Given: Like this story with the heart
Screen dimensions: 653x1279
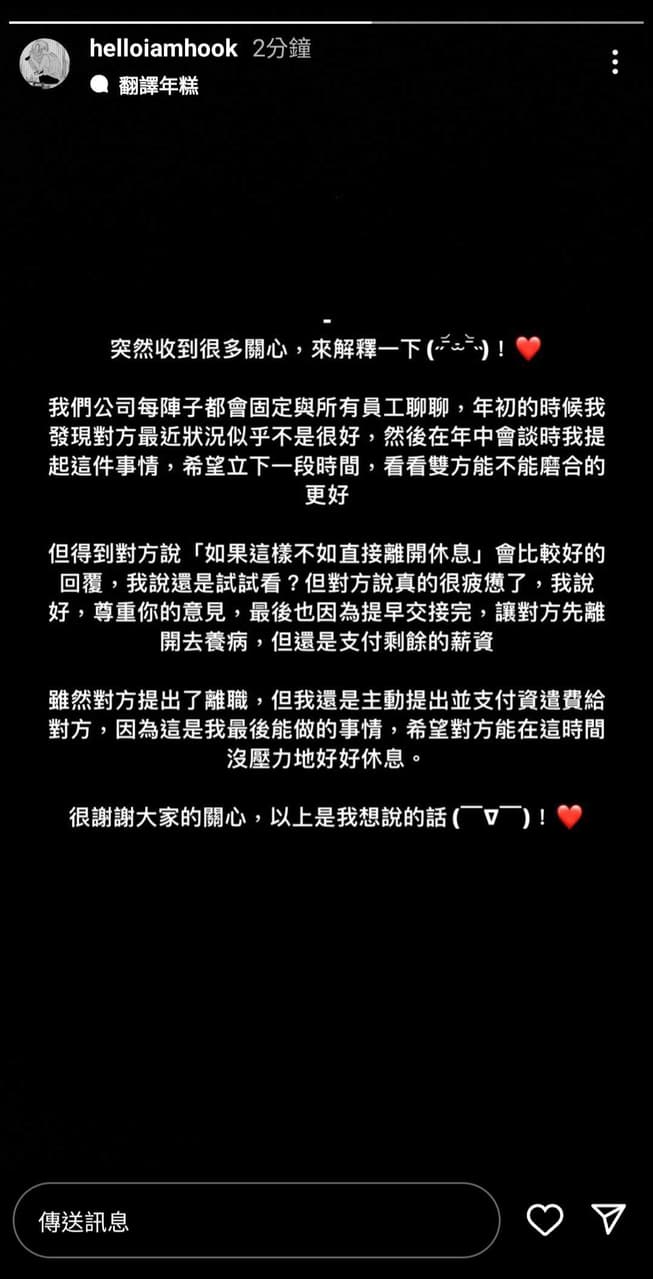Looking at the screenshot, I should pos(545,1219).
